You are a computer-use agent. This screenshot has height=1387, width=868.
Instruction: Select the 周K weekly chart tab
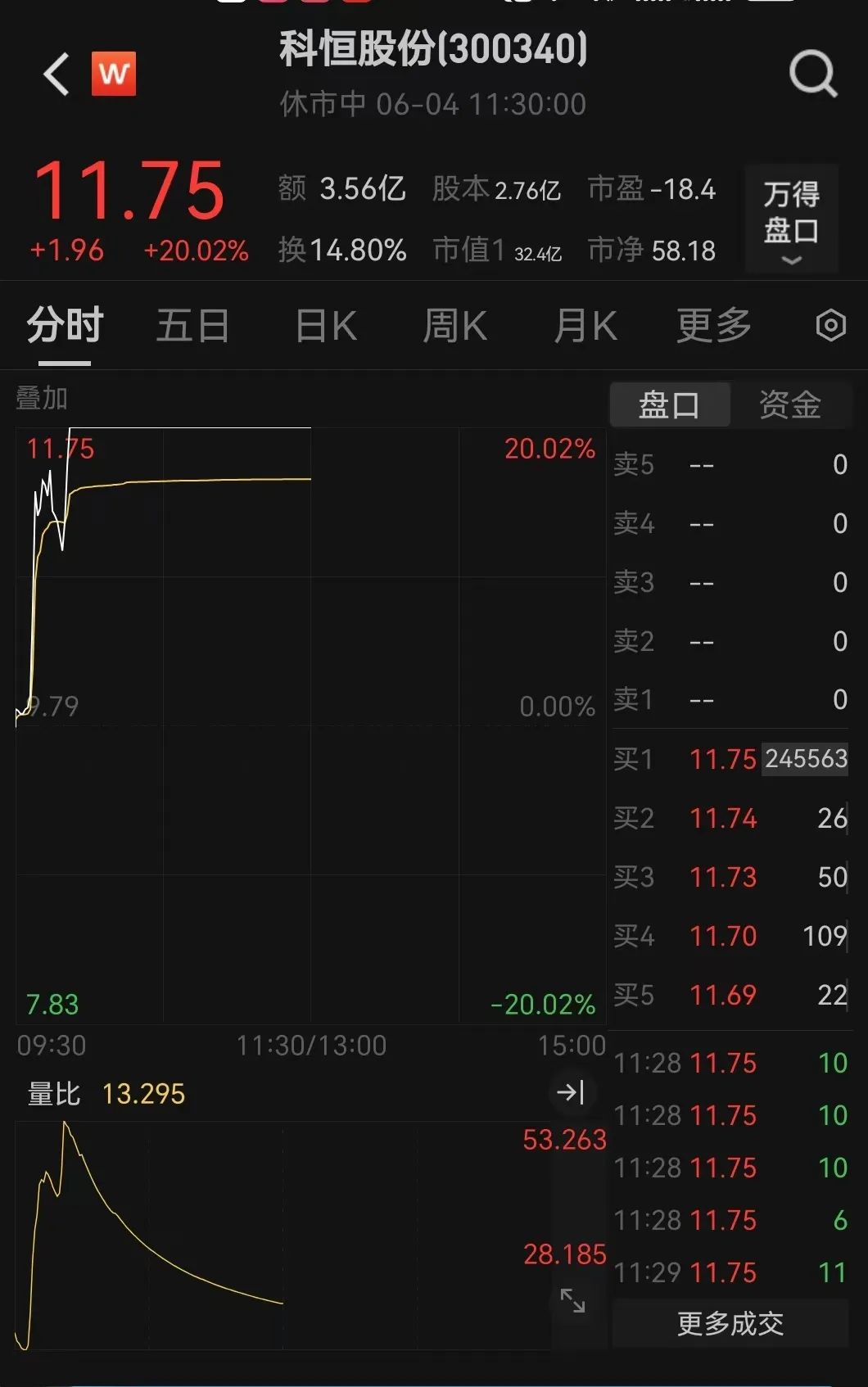click(455, 325)
